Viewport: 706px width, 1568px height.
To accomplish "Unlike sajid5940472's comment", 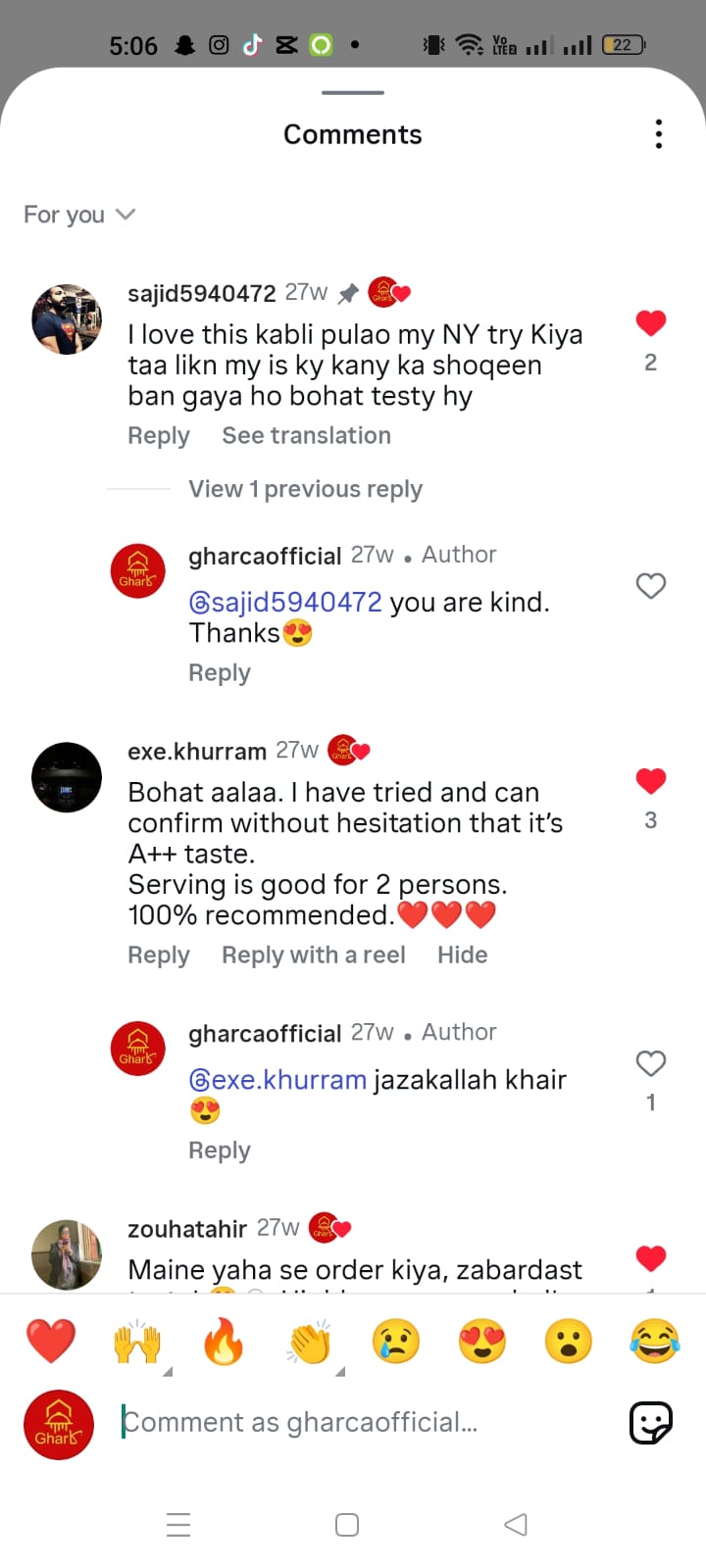I will click(x=650, y=323).
